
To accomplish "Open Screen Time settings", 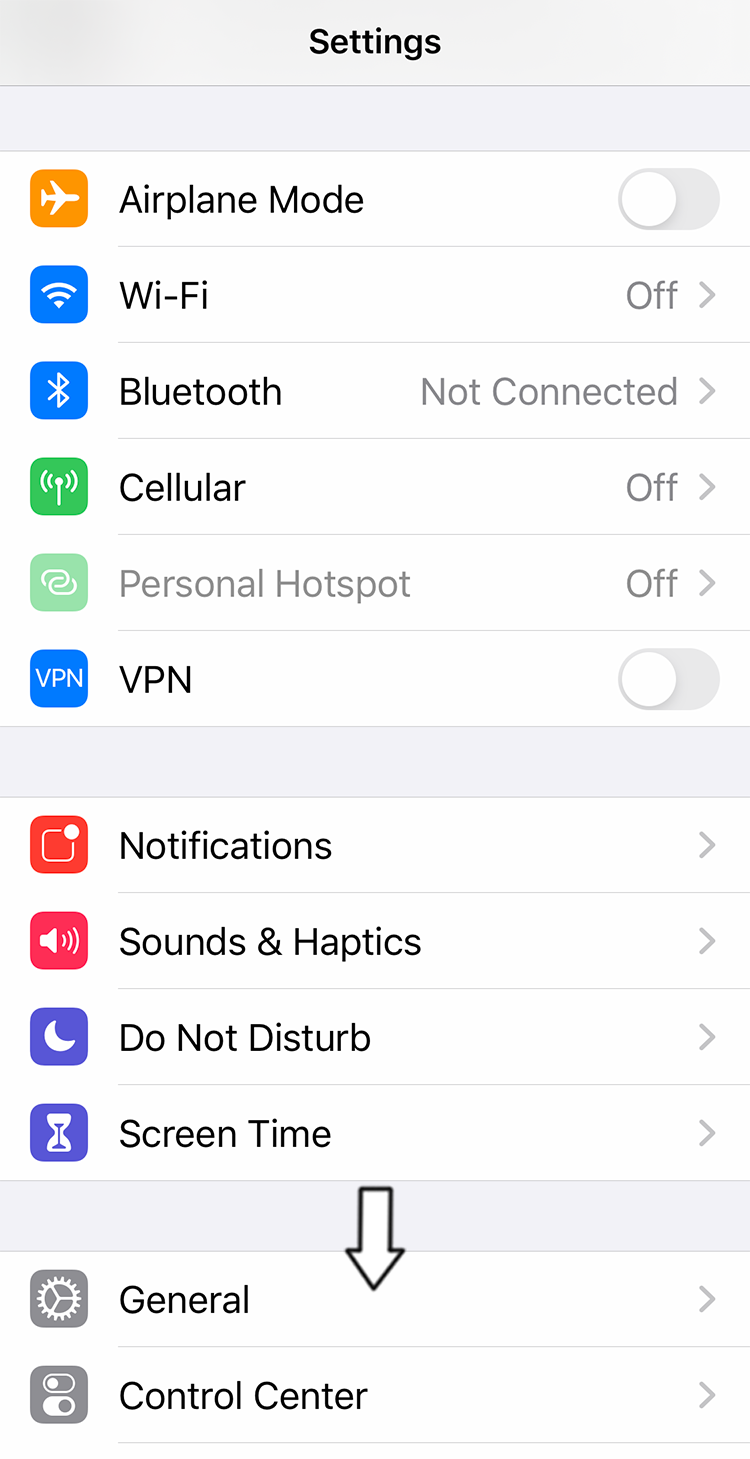I will [x=375, y=1134].
